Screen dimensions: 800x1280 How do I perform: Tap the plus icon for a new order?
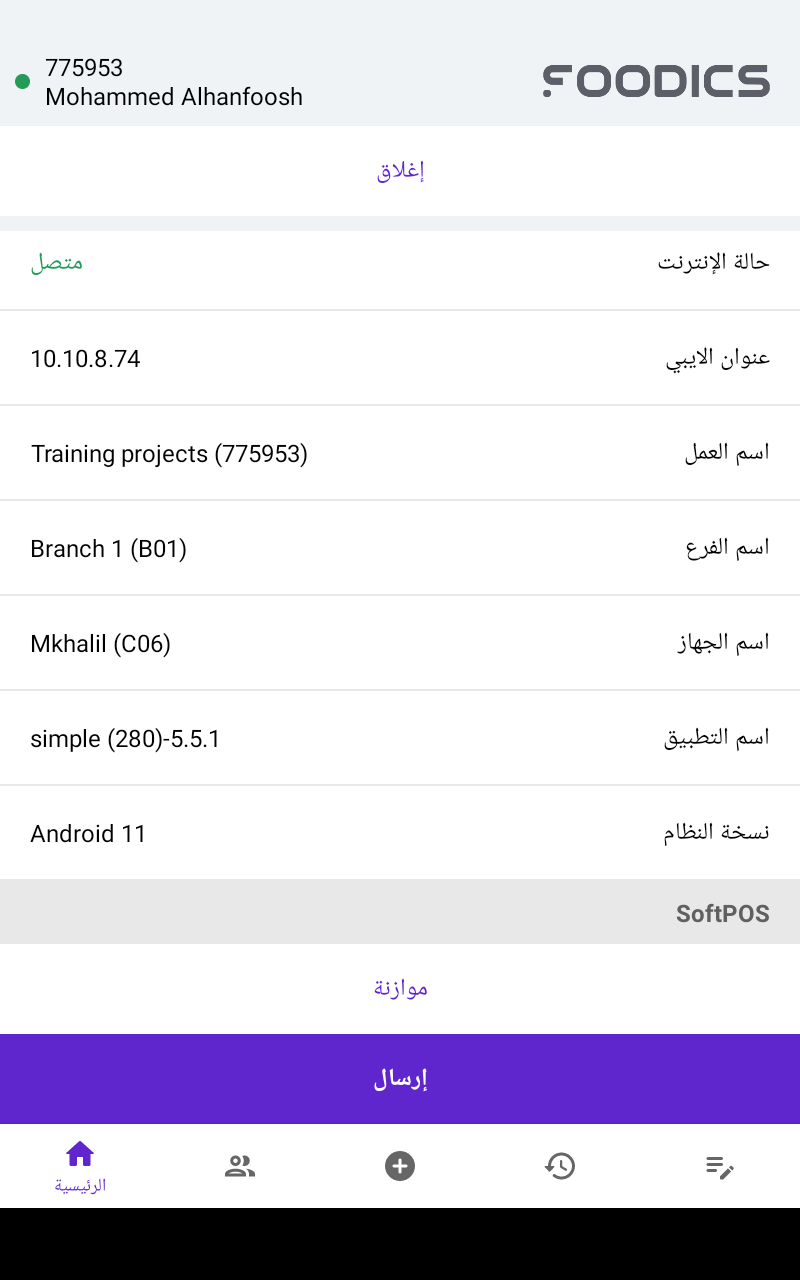(x=400, y=1166)
